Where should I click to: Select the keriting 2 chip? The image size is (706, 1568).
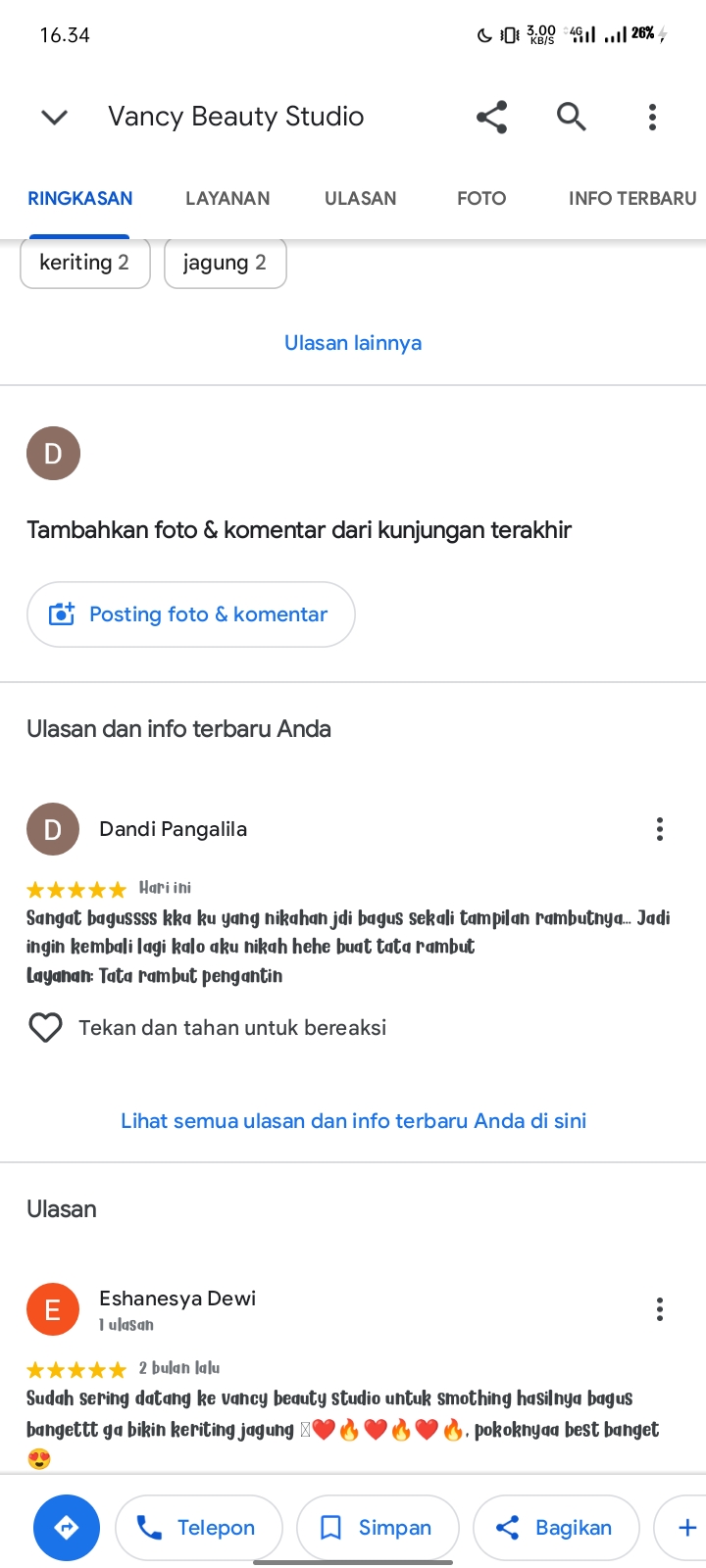tap(85, 263)
